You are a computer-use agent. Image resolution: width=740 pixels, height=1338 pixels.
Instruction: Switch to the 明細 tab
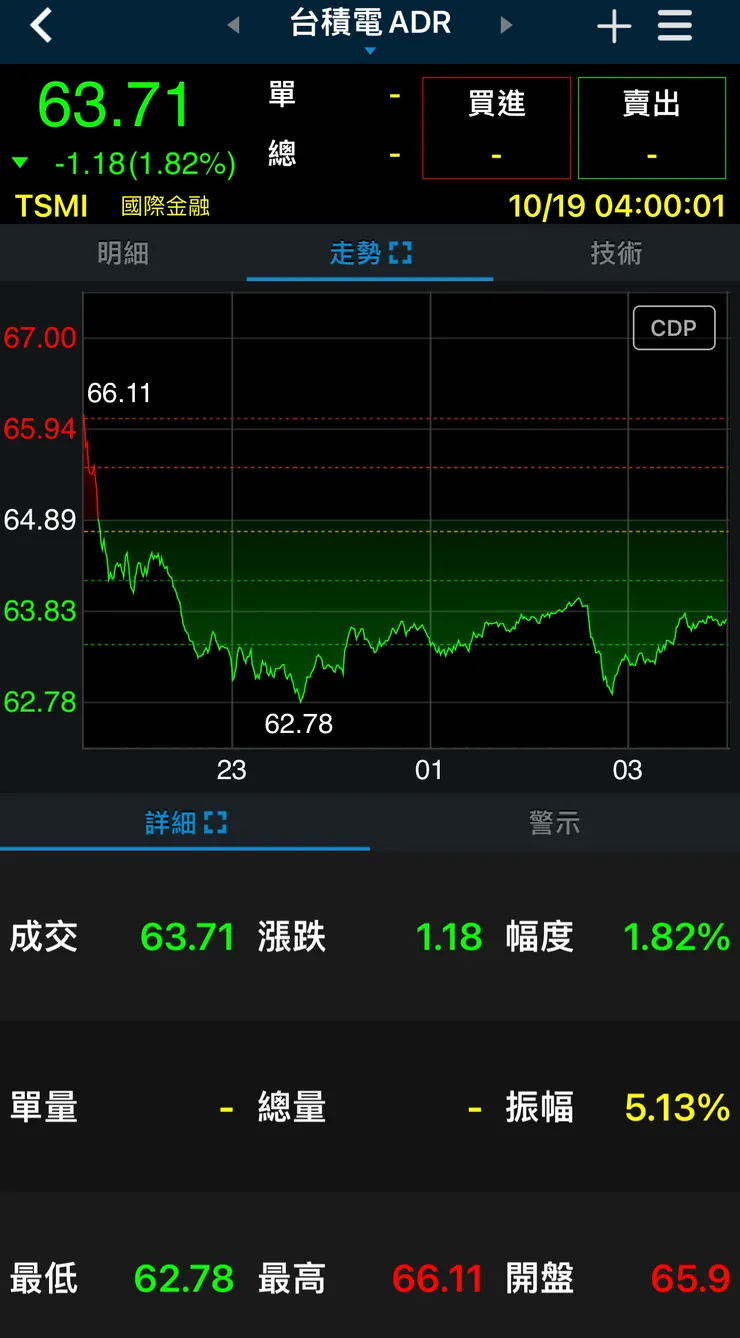click(123, 253)
